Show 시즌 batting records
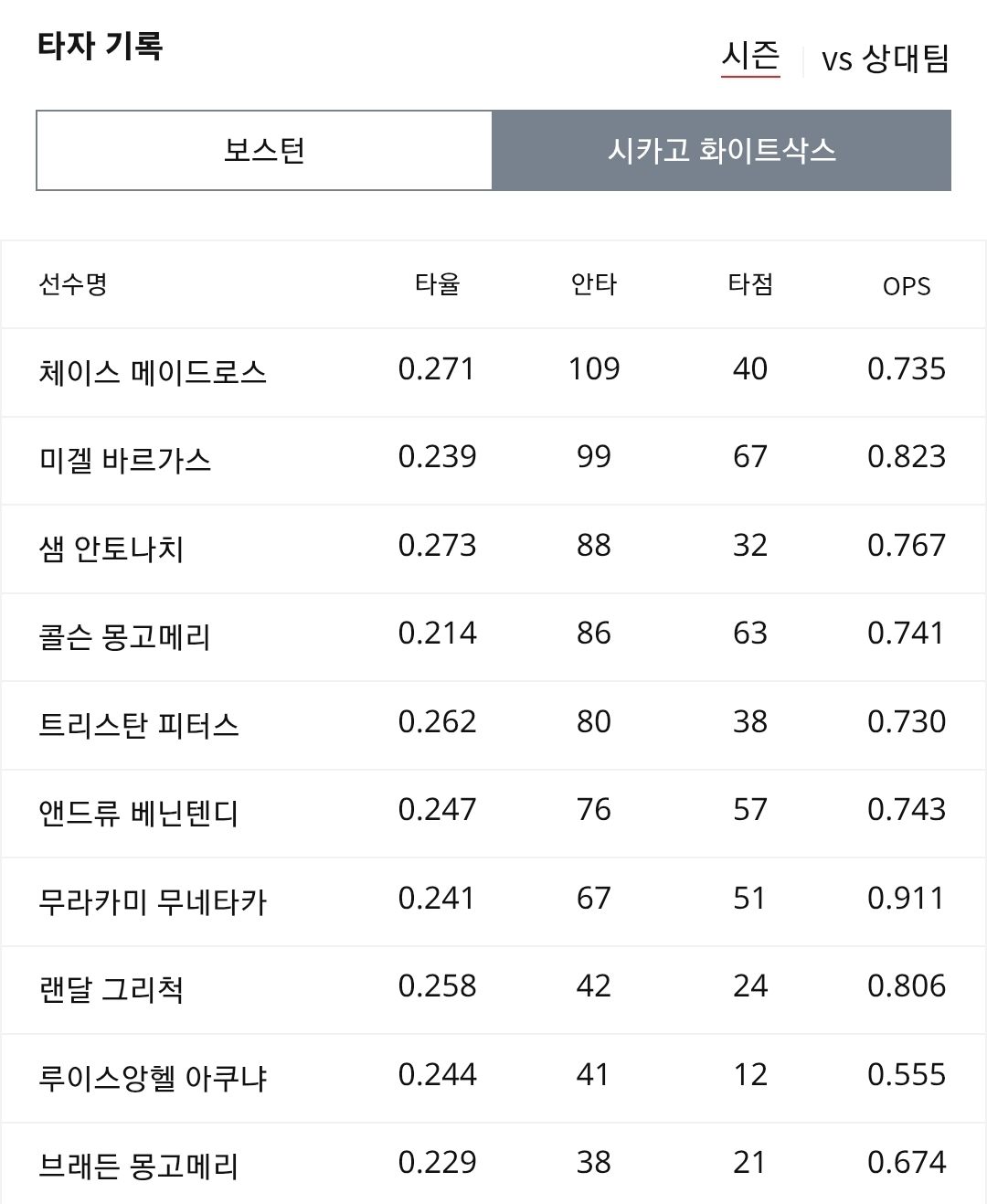The image size is (987, 1204). point(750,58)
